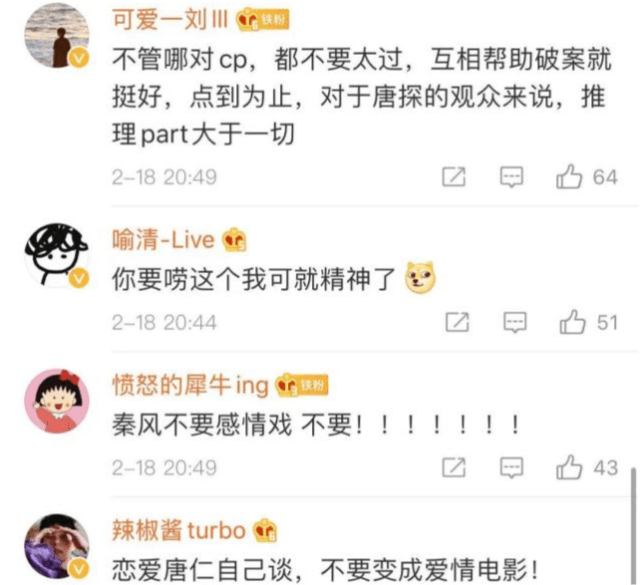This screenshot has height=585, width=641.
Task: Repost 愤怒的犀牛ing's comment
Action: (455, 467)
